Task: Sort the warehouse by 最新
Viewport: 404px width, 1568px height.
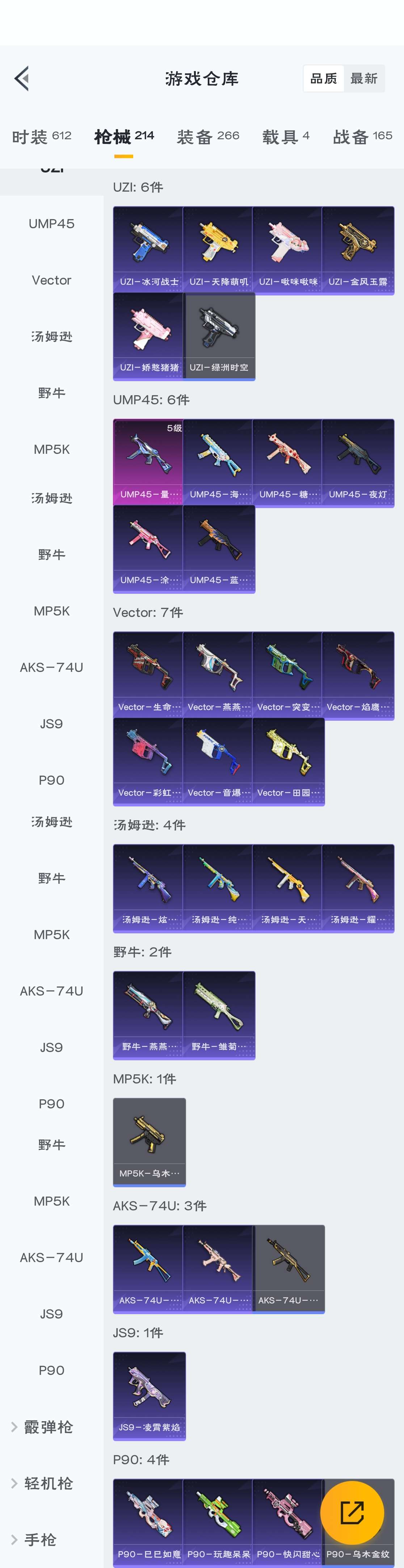Action: (364, 78)
